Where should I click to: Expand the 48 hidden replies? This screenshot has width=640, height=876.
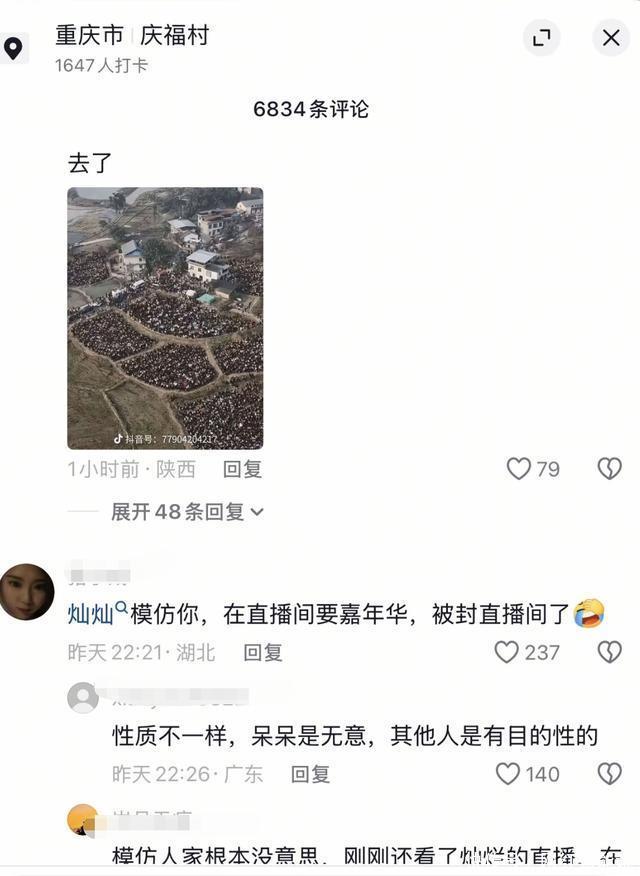(187, 512)
